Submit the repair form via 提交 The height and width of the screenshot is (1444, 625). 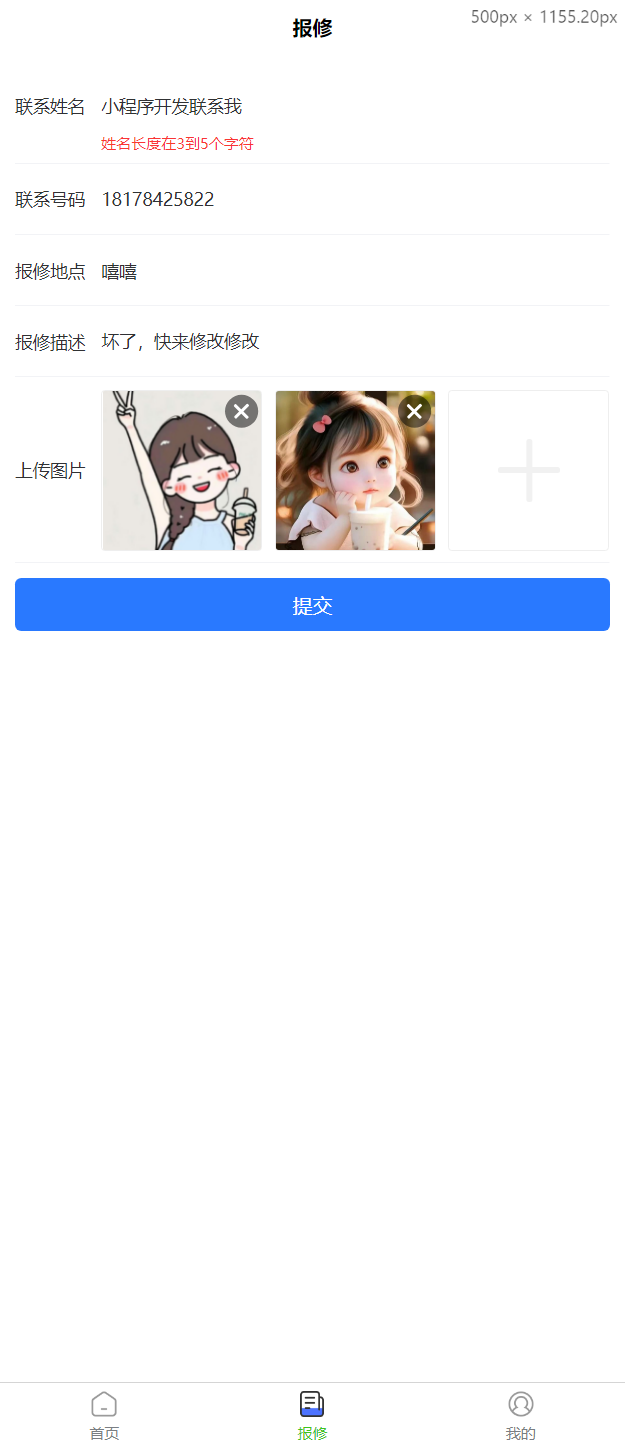pos(312,605)
